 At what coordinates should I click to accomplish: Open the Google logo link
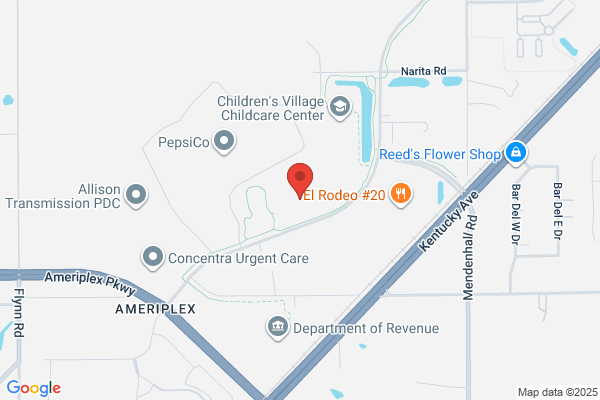coord(34,388)
